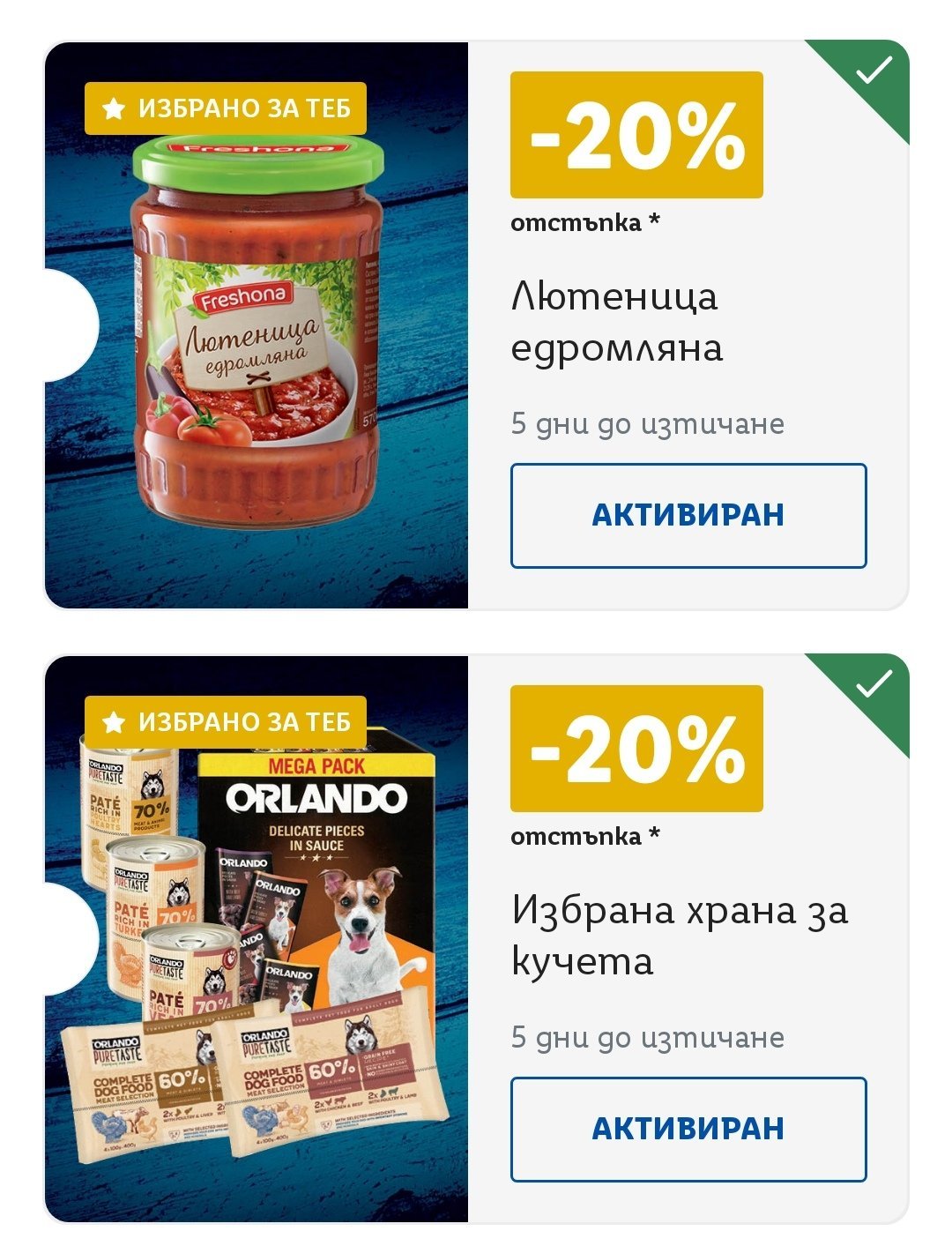Open the Лютеница едромляна coupon card
Viewport: 952px width, 1246px height.
pyautogui.click(x=614, y=323)
